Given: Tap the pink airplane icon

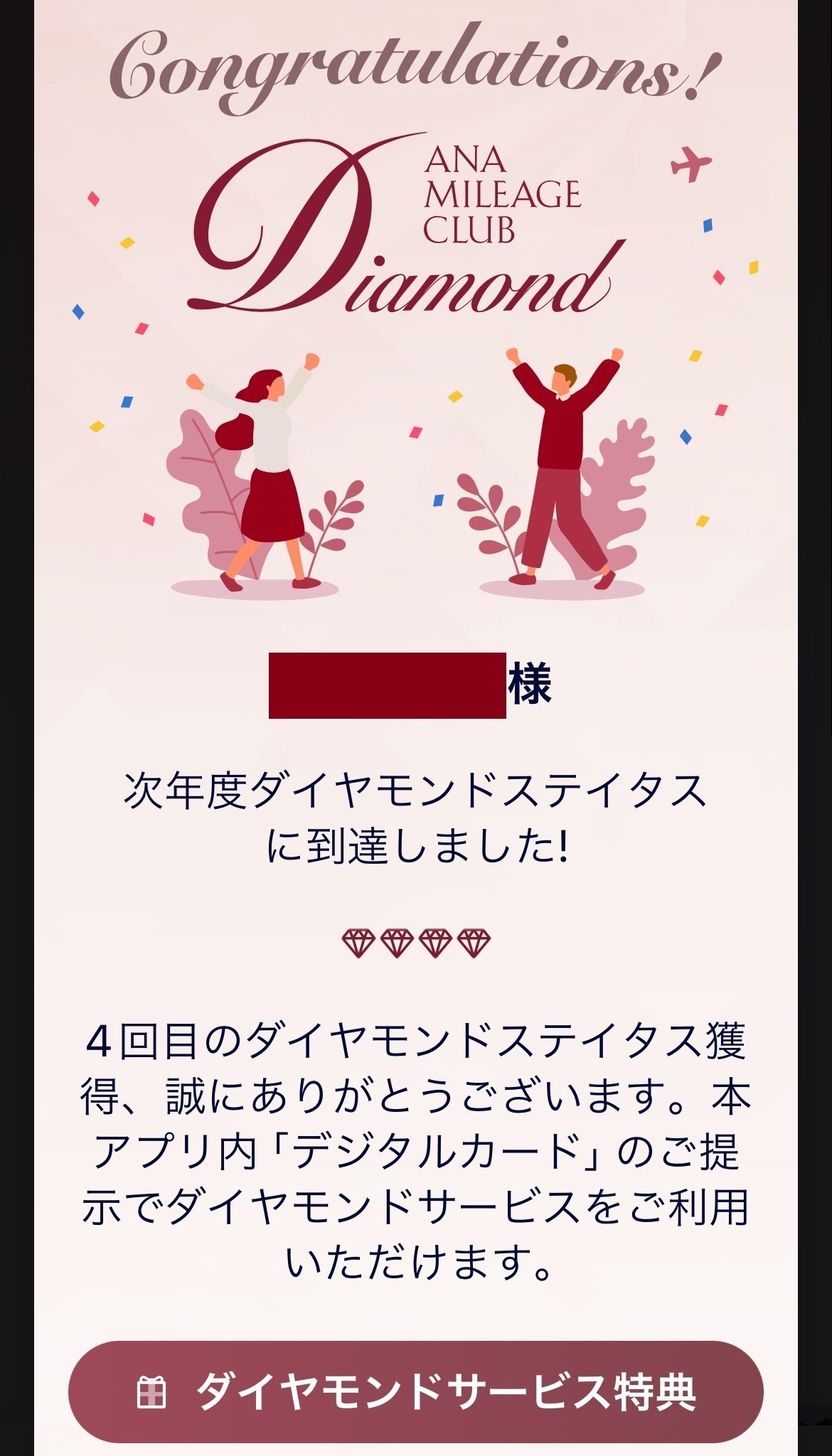Looking at the screenshot, I should point(691,165).
